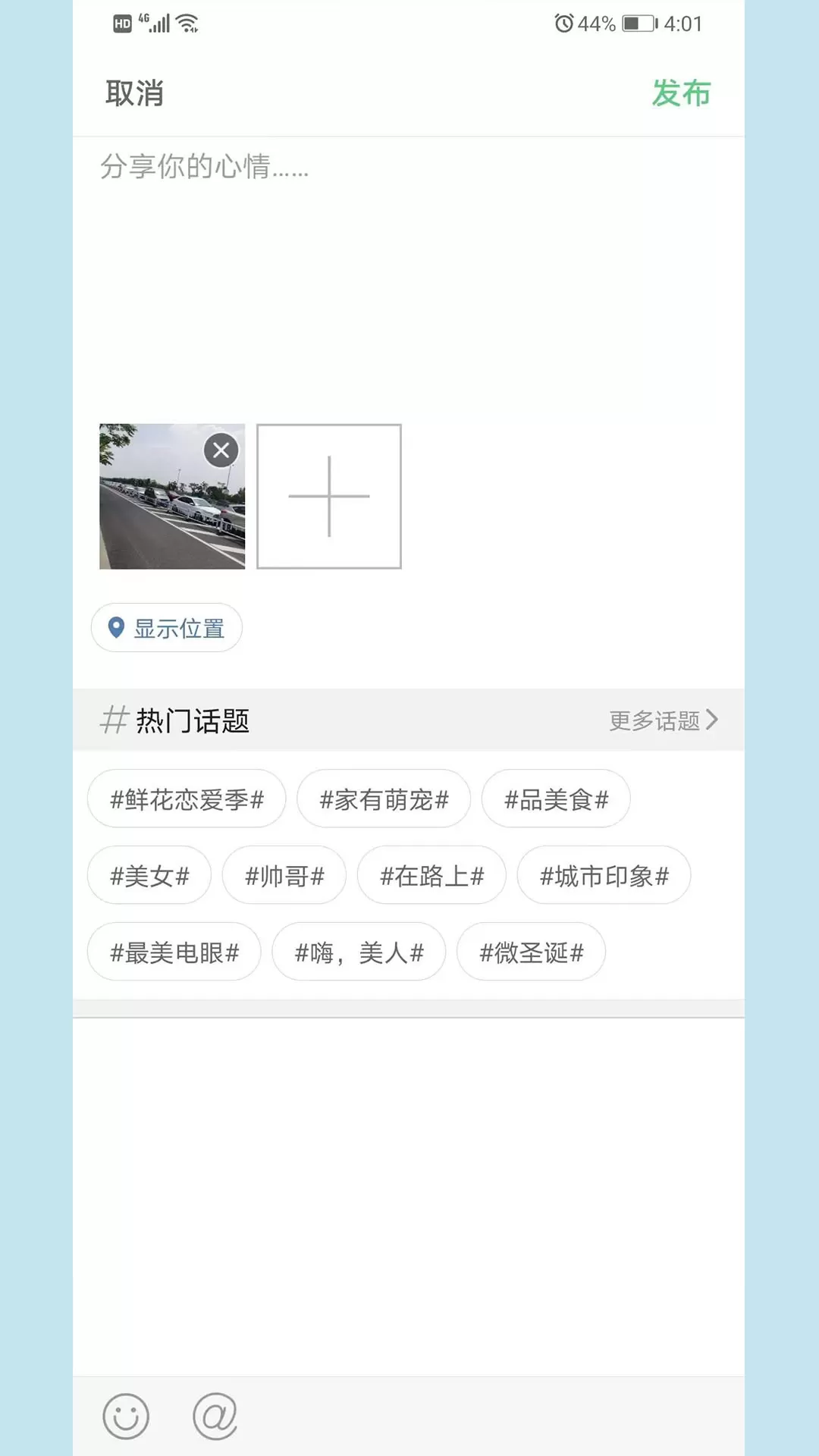Screen dimensions: 819x1456
Task: Tap 取消 to cancel the post
Action: coord(134,93)
